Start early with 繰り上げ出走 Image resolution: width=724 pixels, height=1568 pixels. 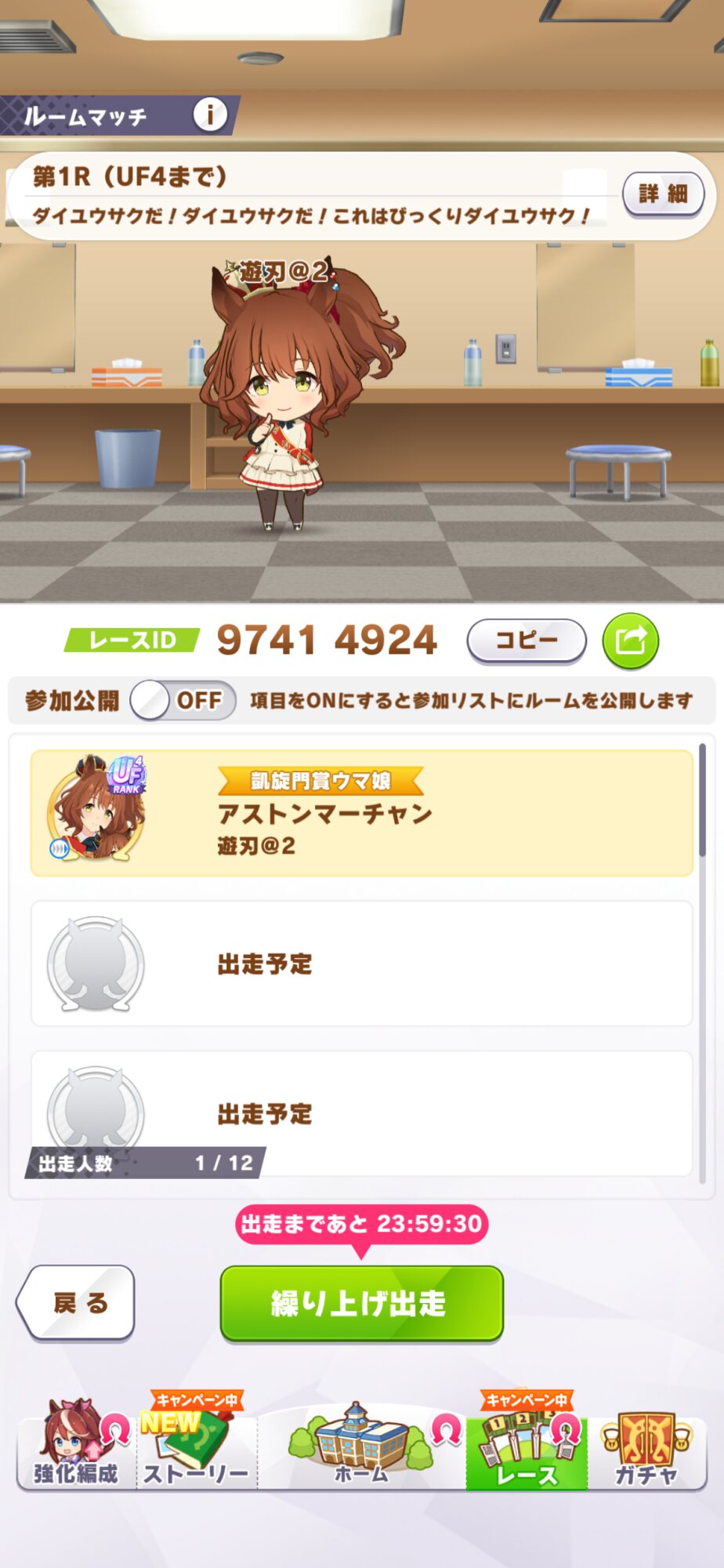click(x=361, y=1302)
